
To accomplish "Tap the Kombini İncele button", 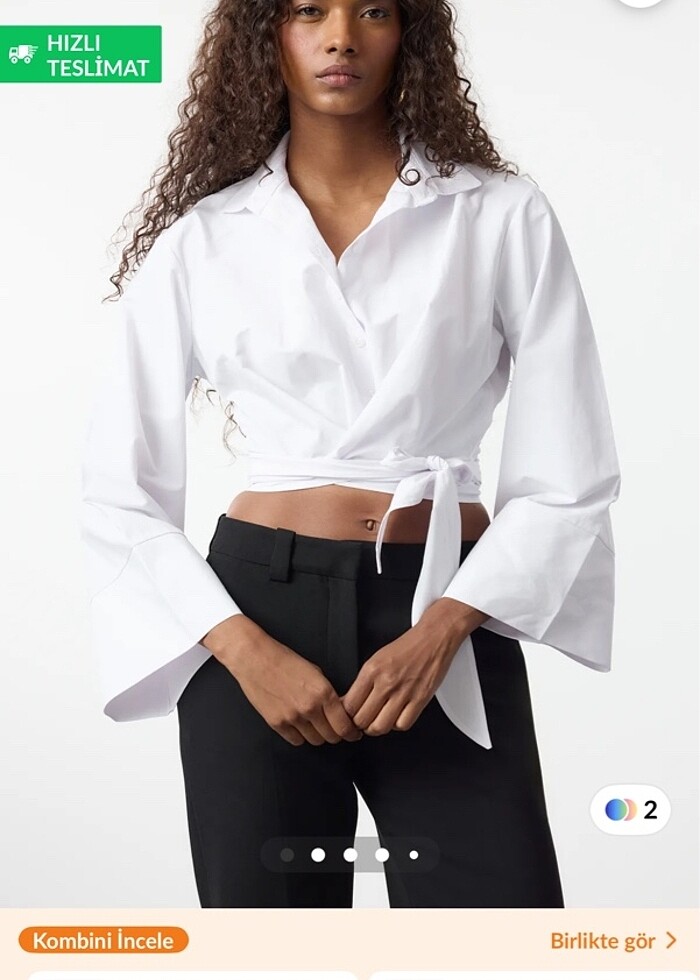I will pos(103,940).
